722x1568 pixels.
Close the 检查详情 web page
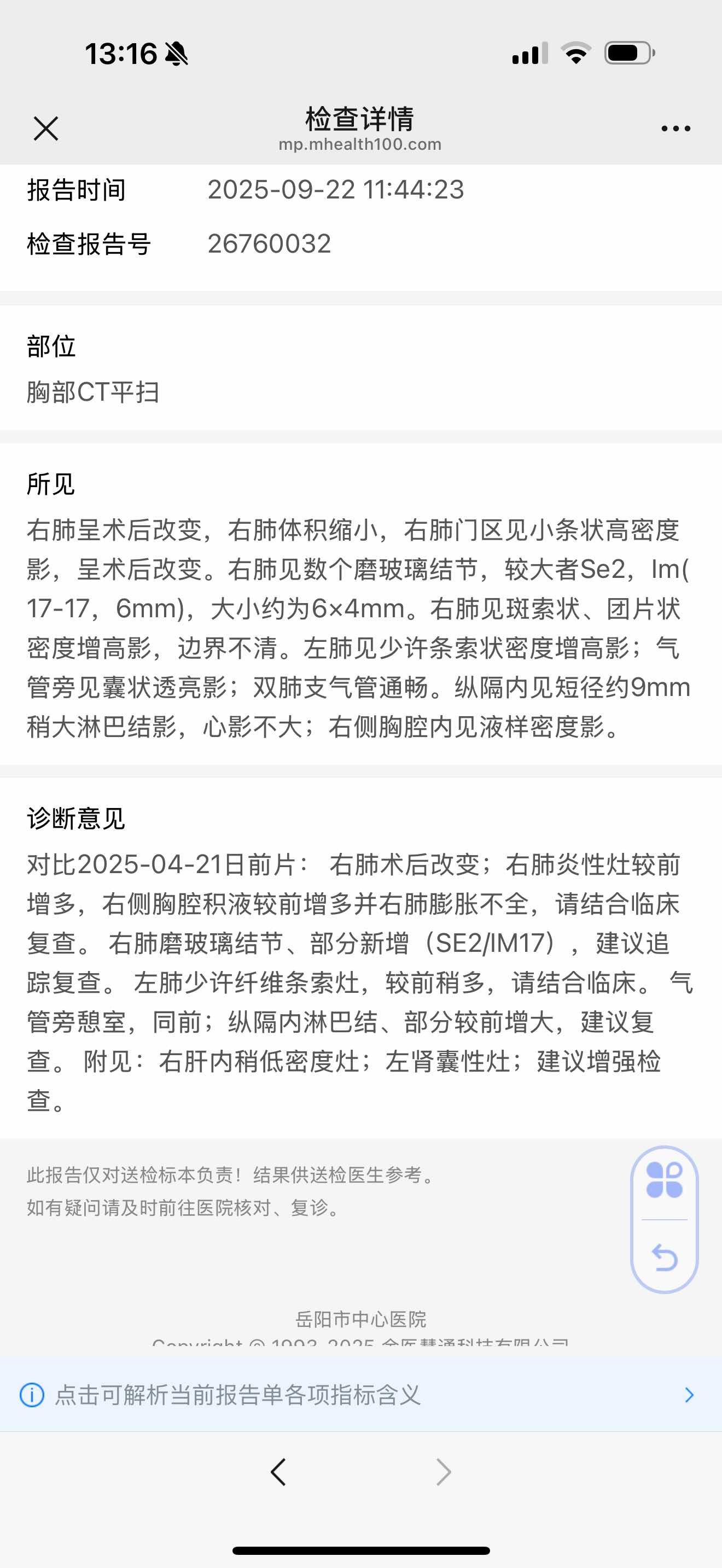pyautogui.click(x=45, y=128)
